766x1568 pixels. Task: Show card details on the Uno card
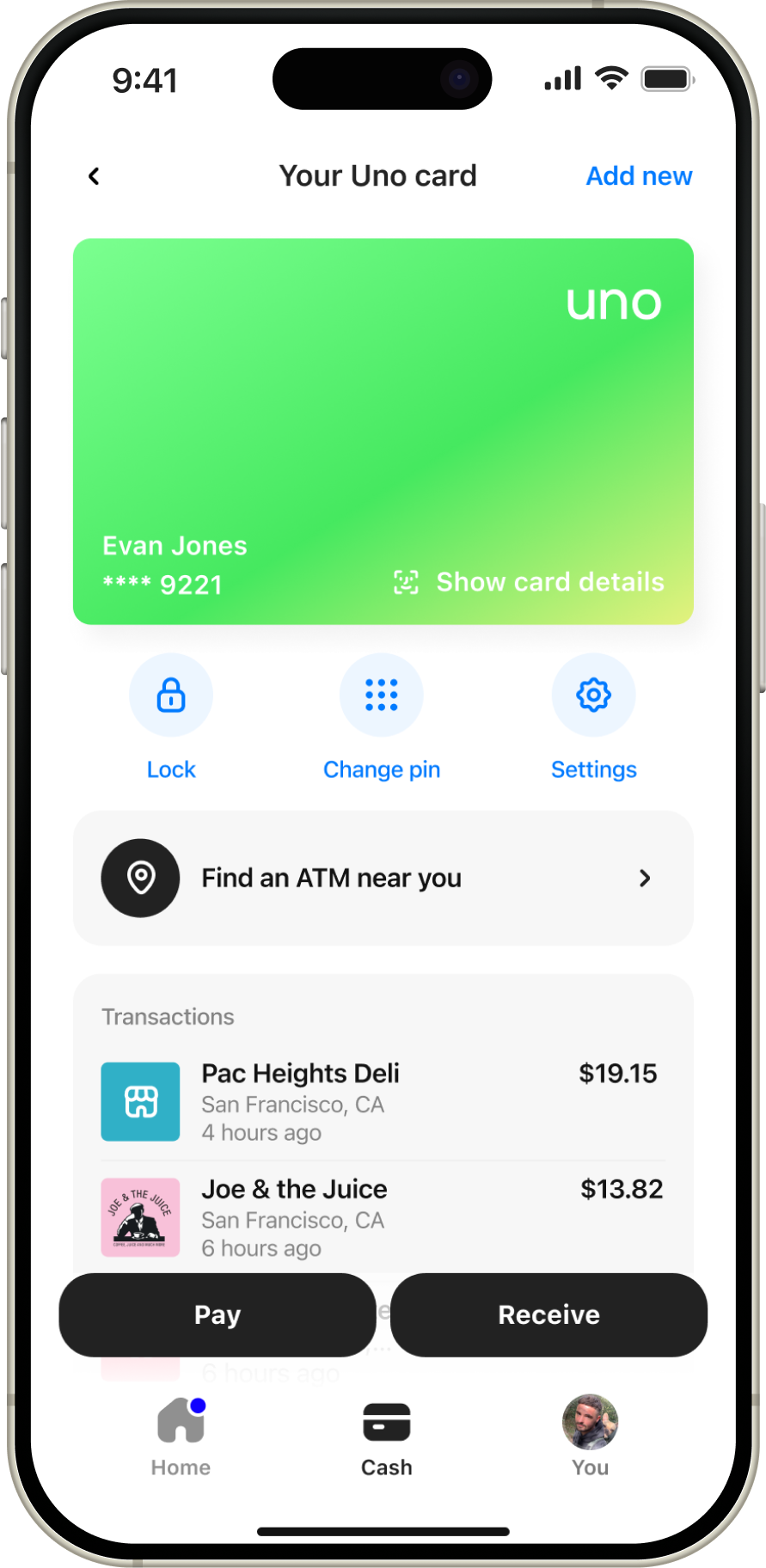coord(529,582)
